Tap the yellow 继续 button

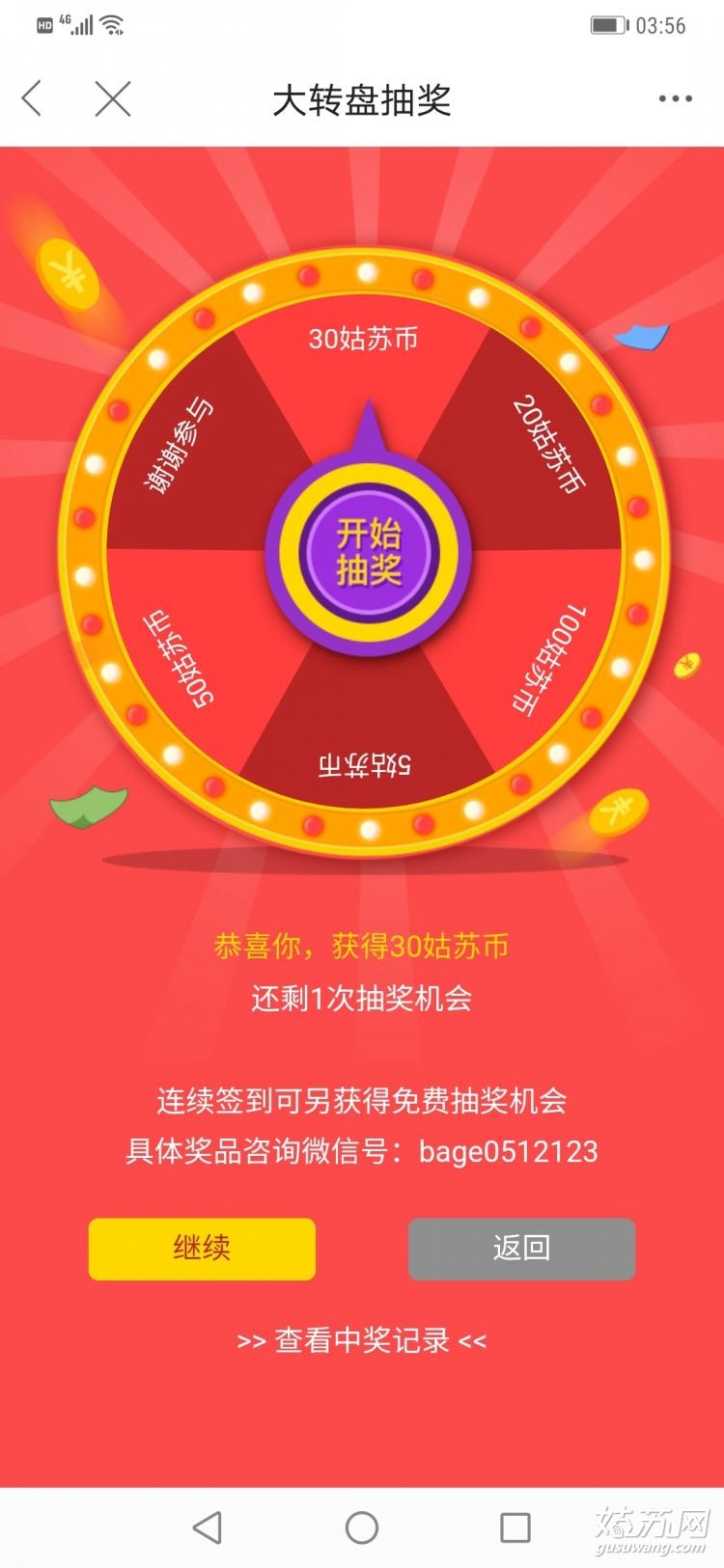[x=202, y=1249]
